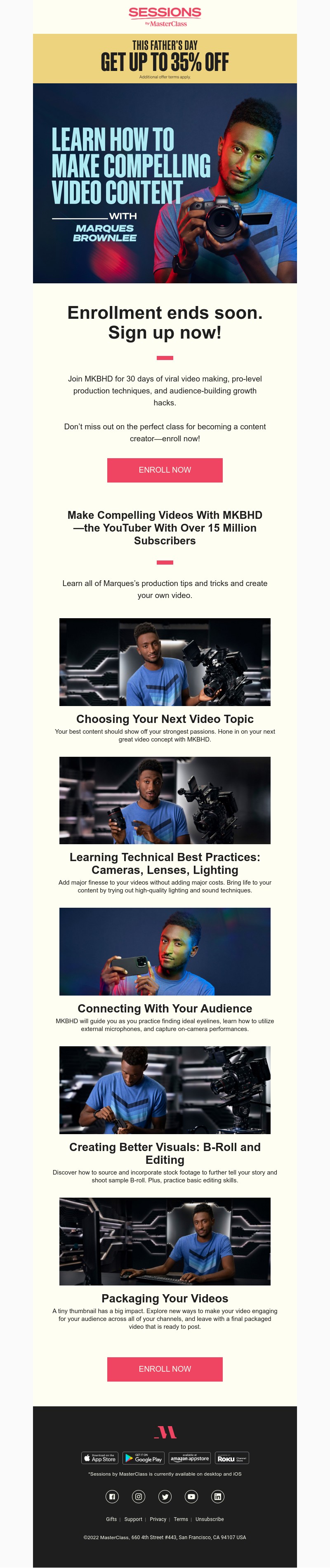Open the Father's Day 35% off banner

pos(165,59)
